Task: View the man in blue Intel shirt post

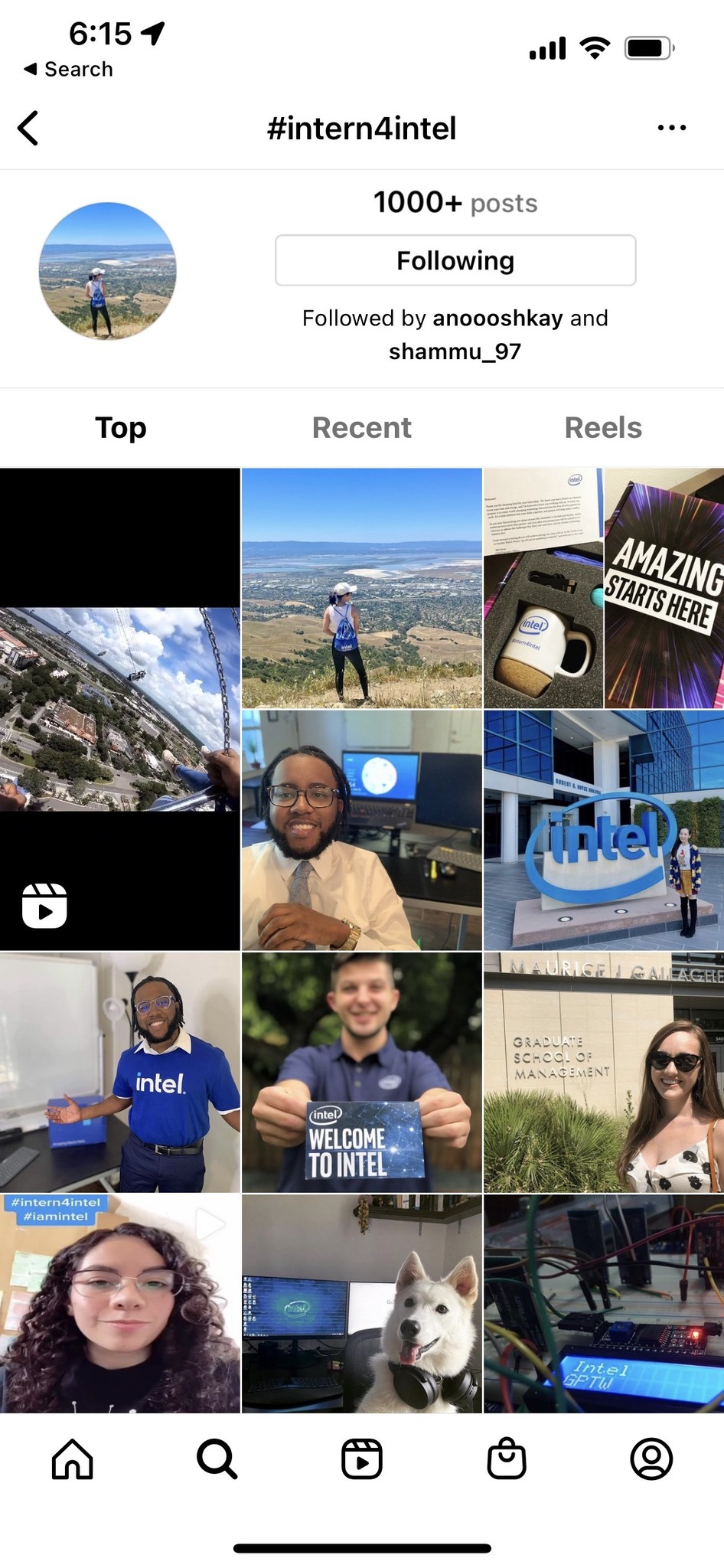Action: pos(119,1072)
